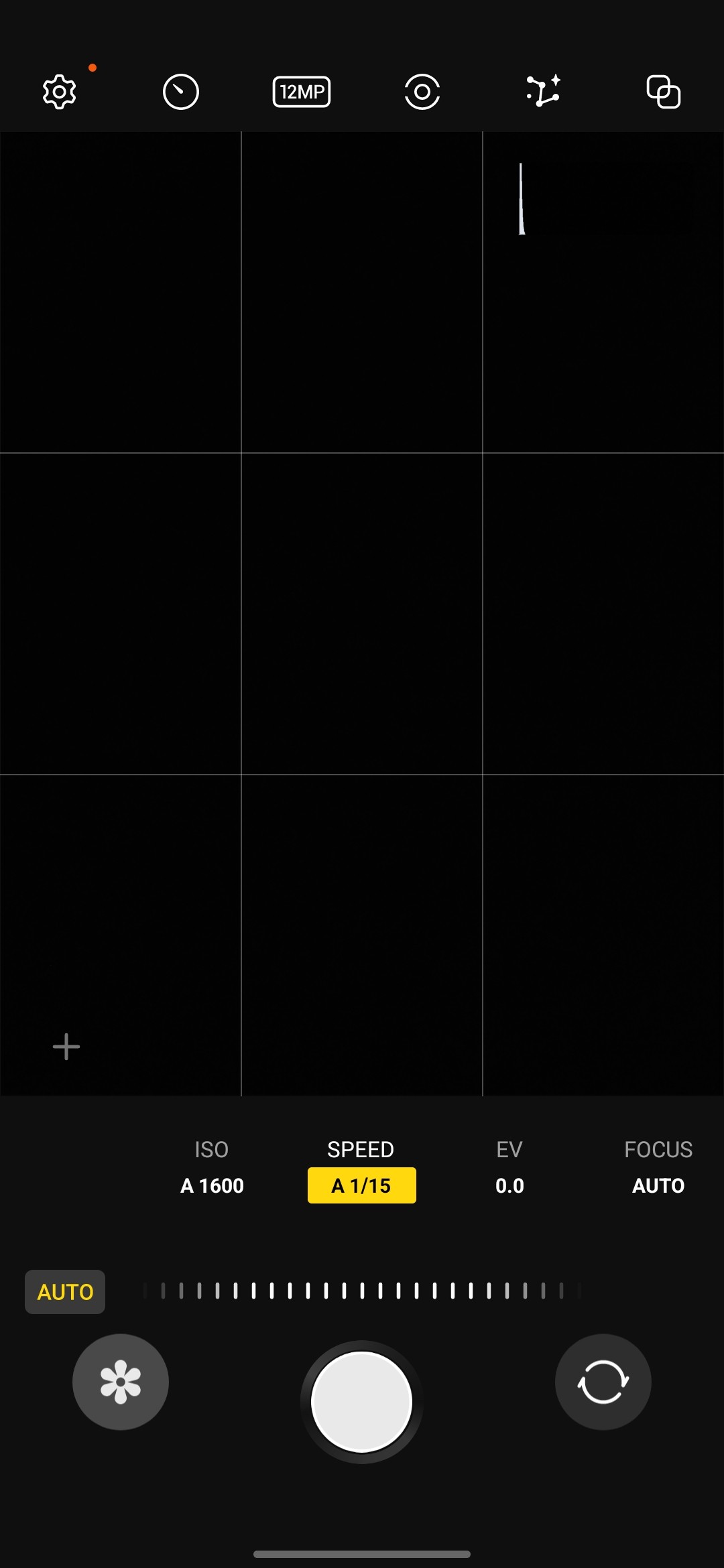Open the filters and effects icon

[543, 92]
